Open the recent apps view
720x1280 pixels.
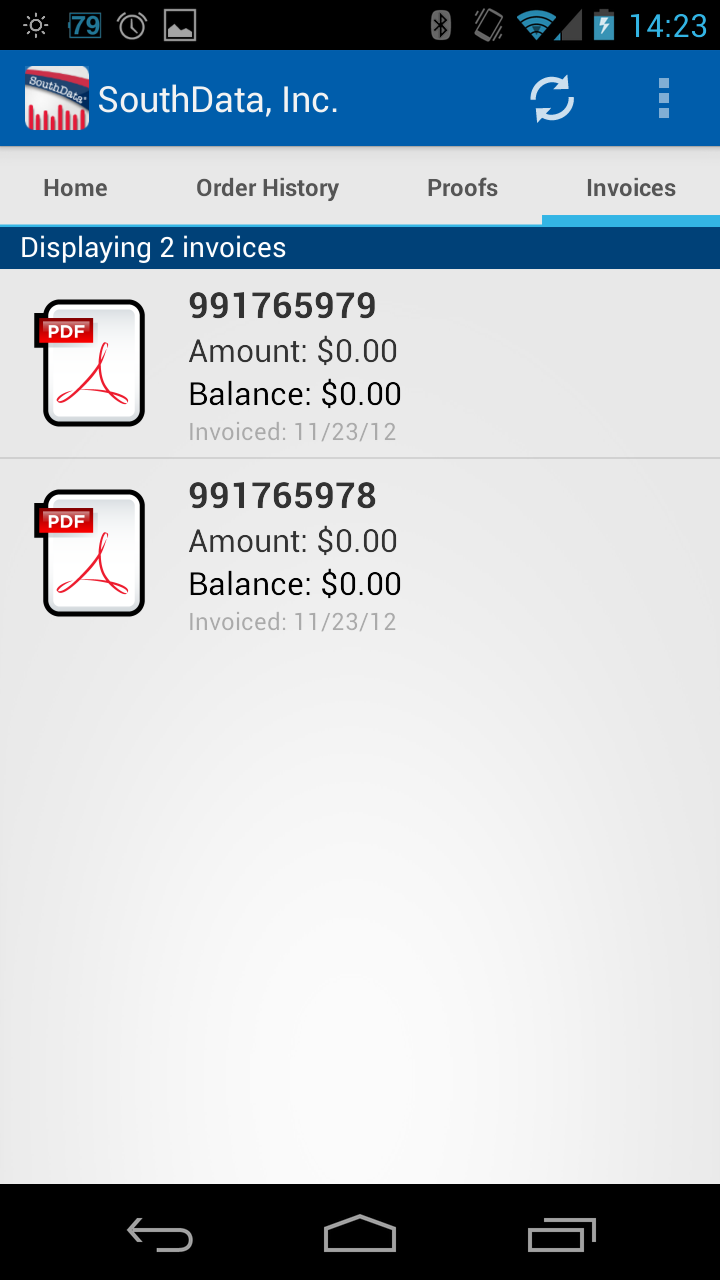(561, 1235)
